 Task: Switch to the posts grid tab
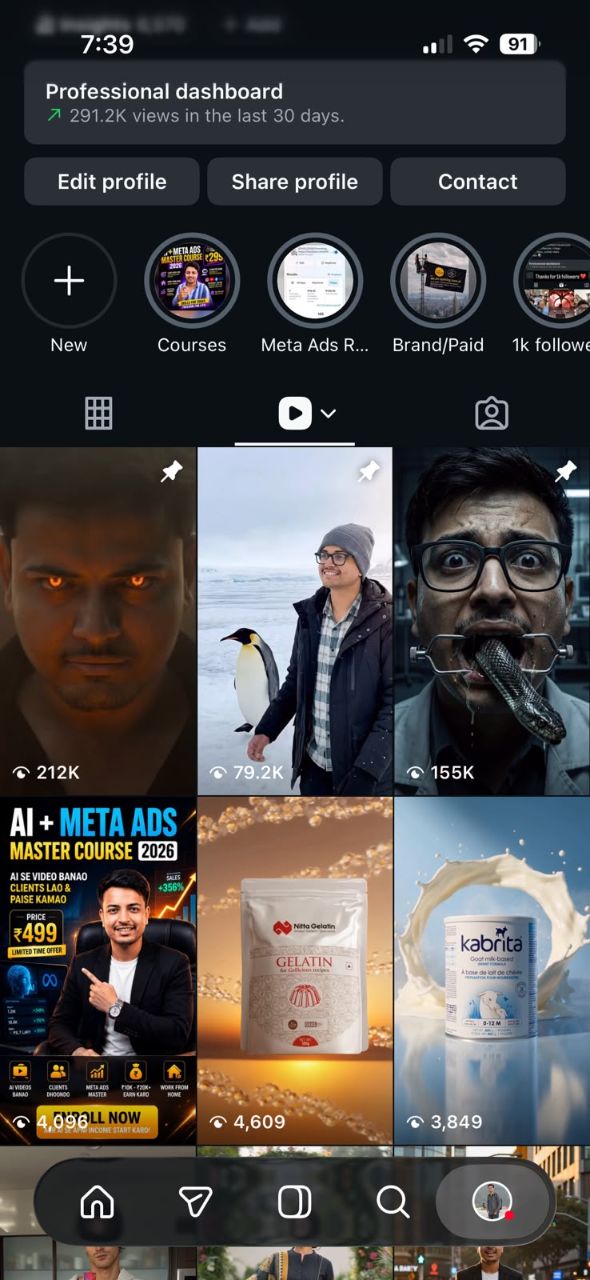98,413
